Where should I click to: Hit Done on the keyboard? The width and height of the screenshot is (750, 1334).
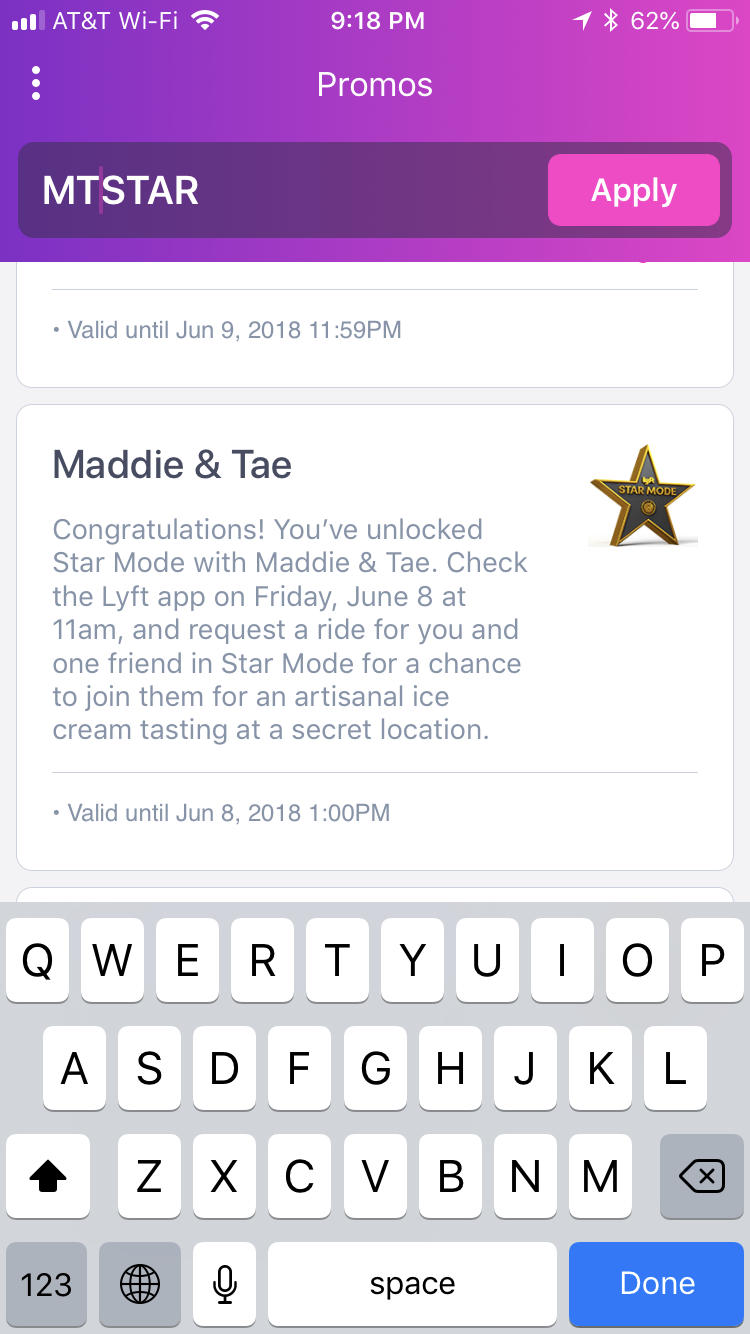click(x=657, y=1284)
